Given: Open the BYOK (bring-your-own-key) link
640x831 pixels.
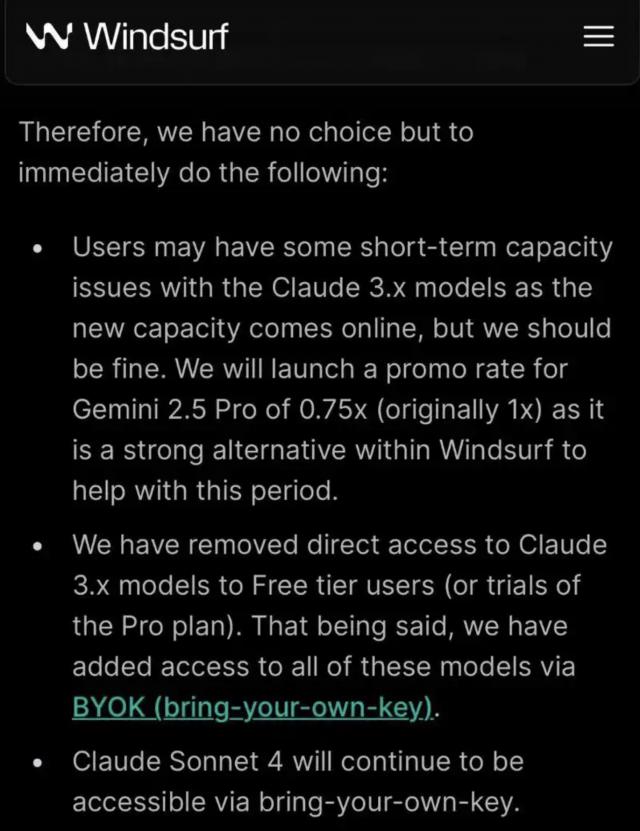Looking at the screenshot, I should 254,707.
